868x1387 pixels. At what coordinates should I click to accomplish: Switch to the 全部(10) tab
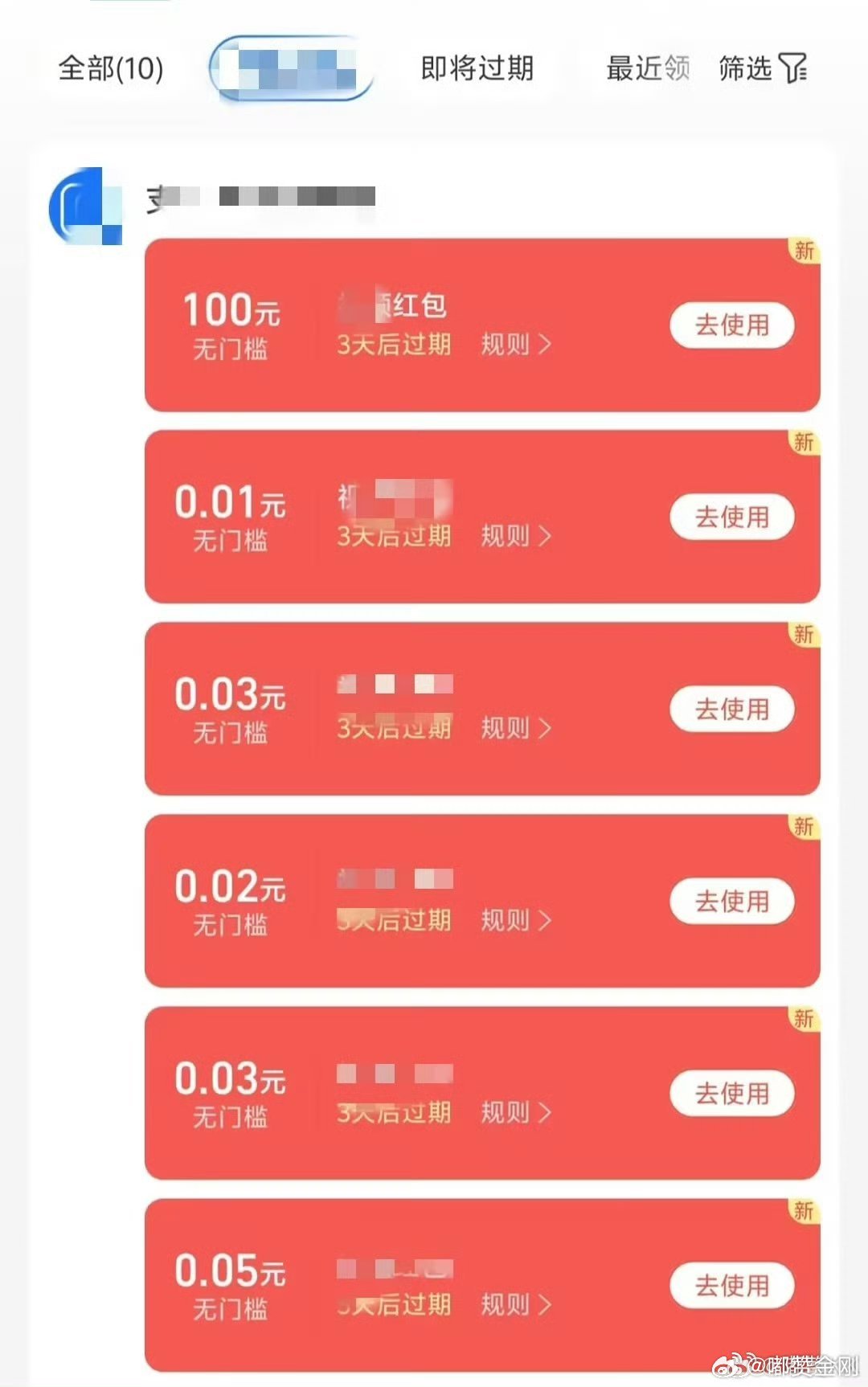[x=111, y=69]
